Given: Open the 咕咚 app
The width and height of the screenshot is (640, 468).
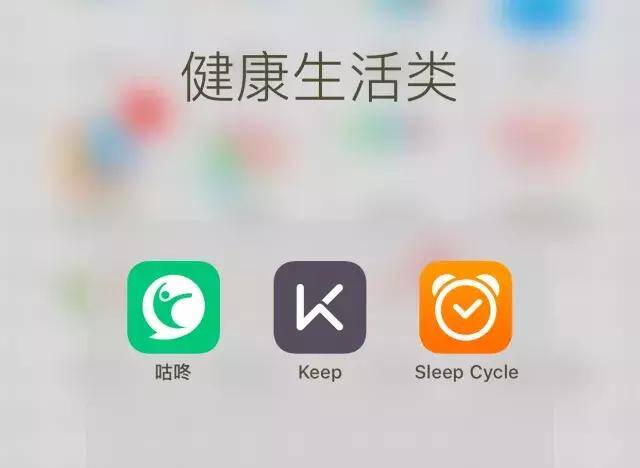Looking at the screenshot, I should click(x=173, y=307).
